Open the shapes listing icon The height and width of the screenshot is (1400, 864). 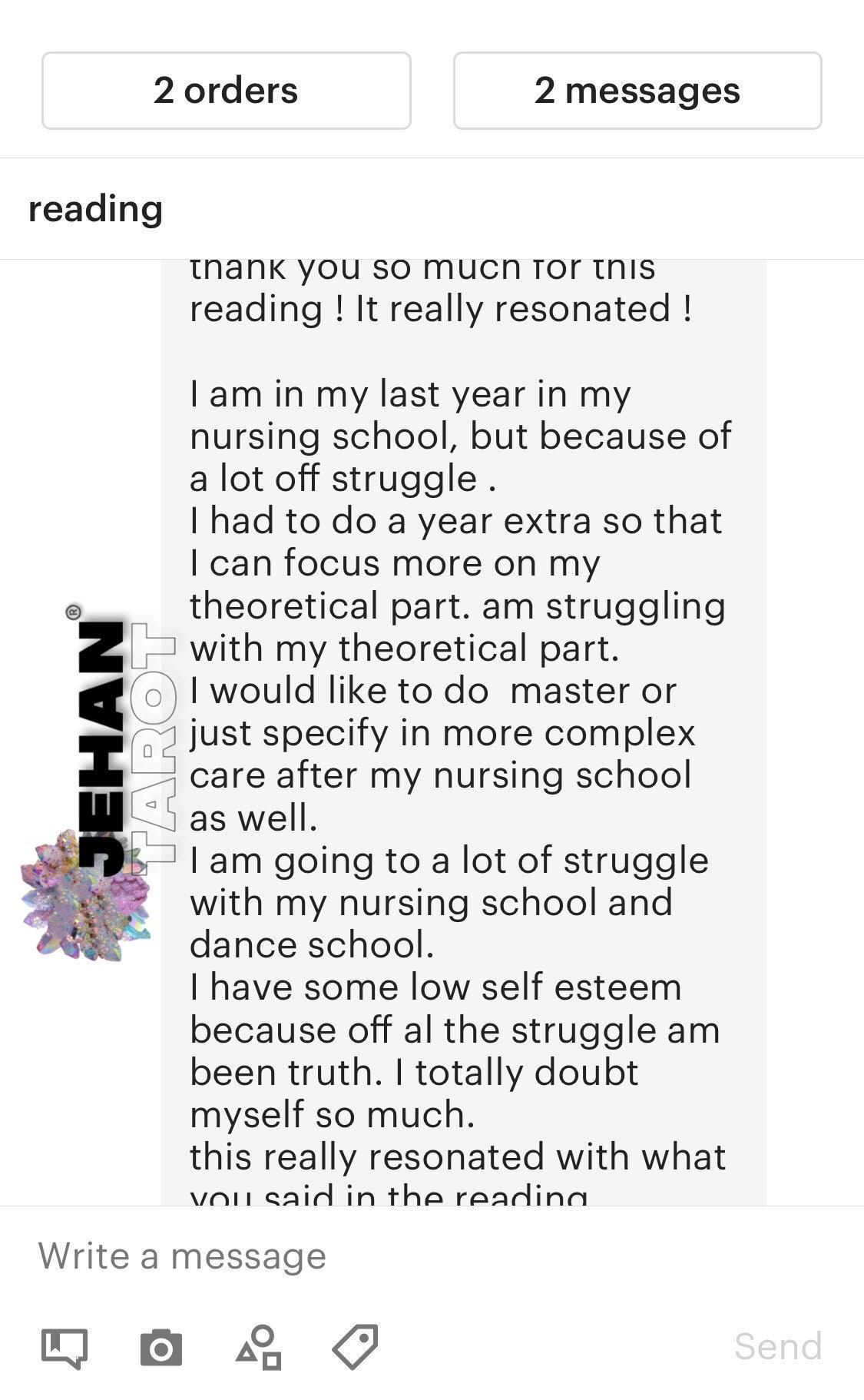pos(259,1348)
